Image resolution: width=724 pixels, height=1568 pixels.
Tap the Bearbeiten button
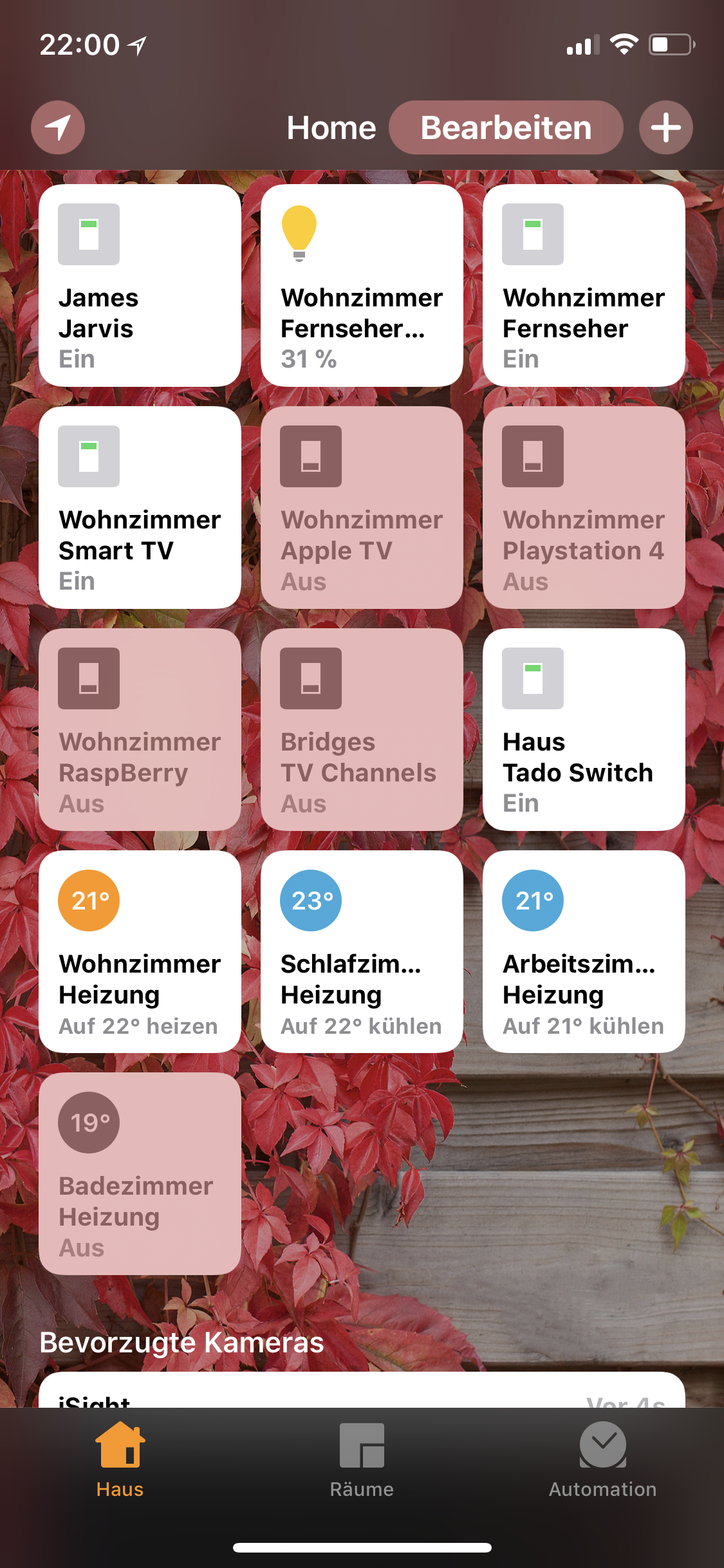[506, 127]
